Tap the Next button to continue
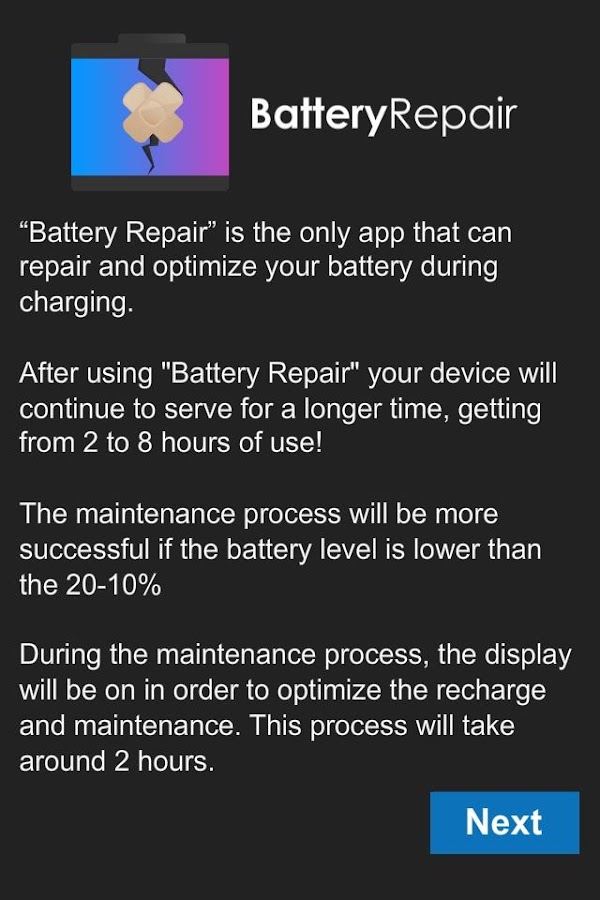This screenshot has height=900, width=600. (504, 822)
